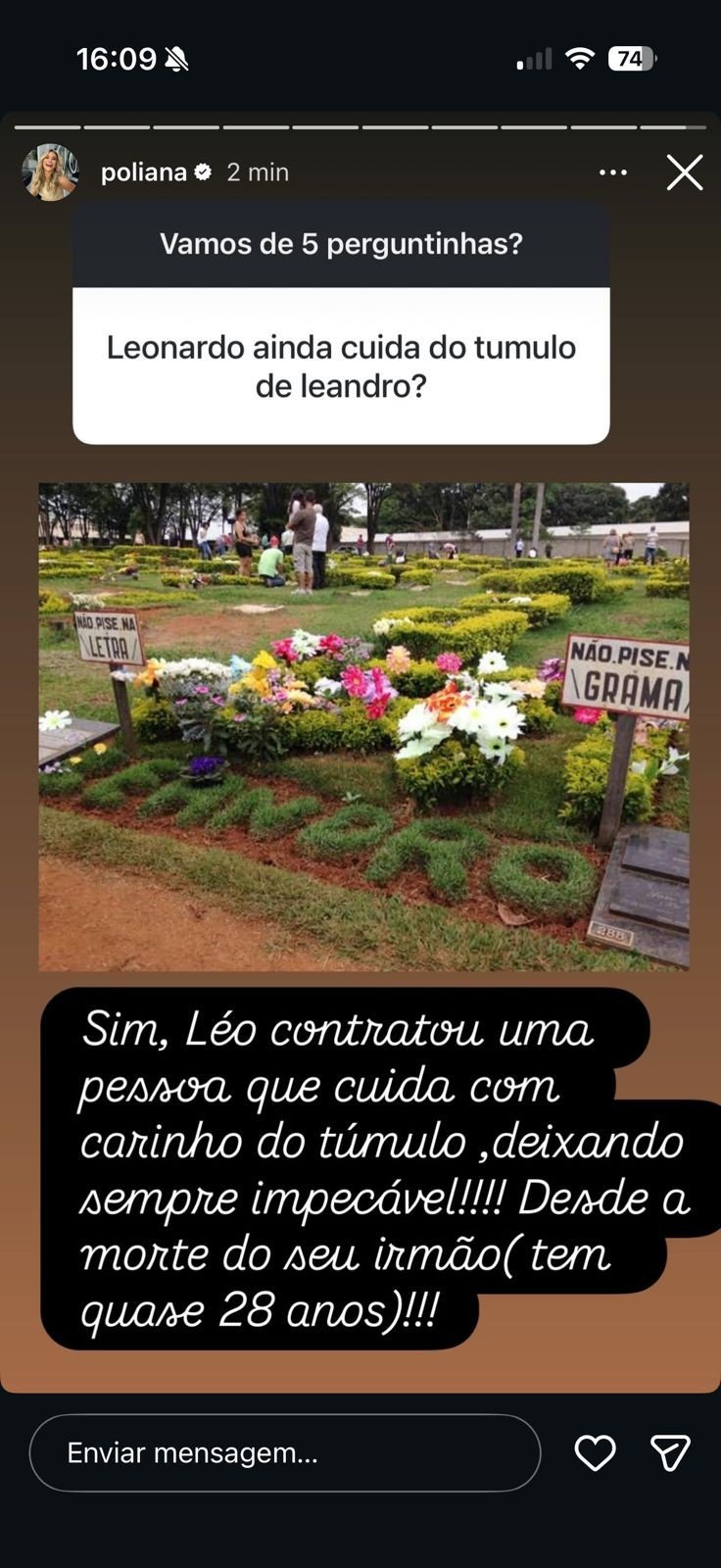Open the story options menu
This screenshot has width=721, height=1568.
click(x=613, y=172)
